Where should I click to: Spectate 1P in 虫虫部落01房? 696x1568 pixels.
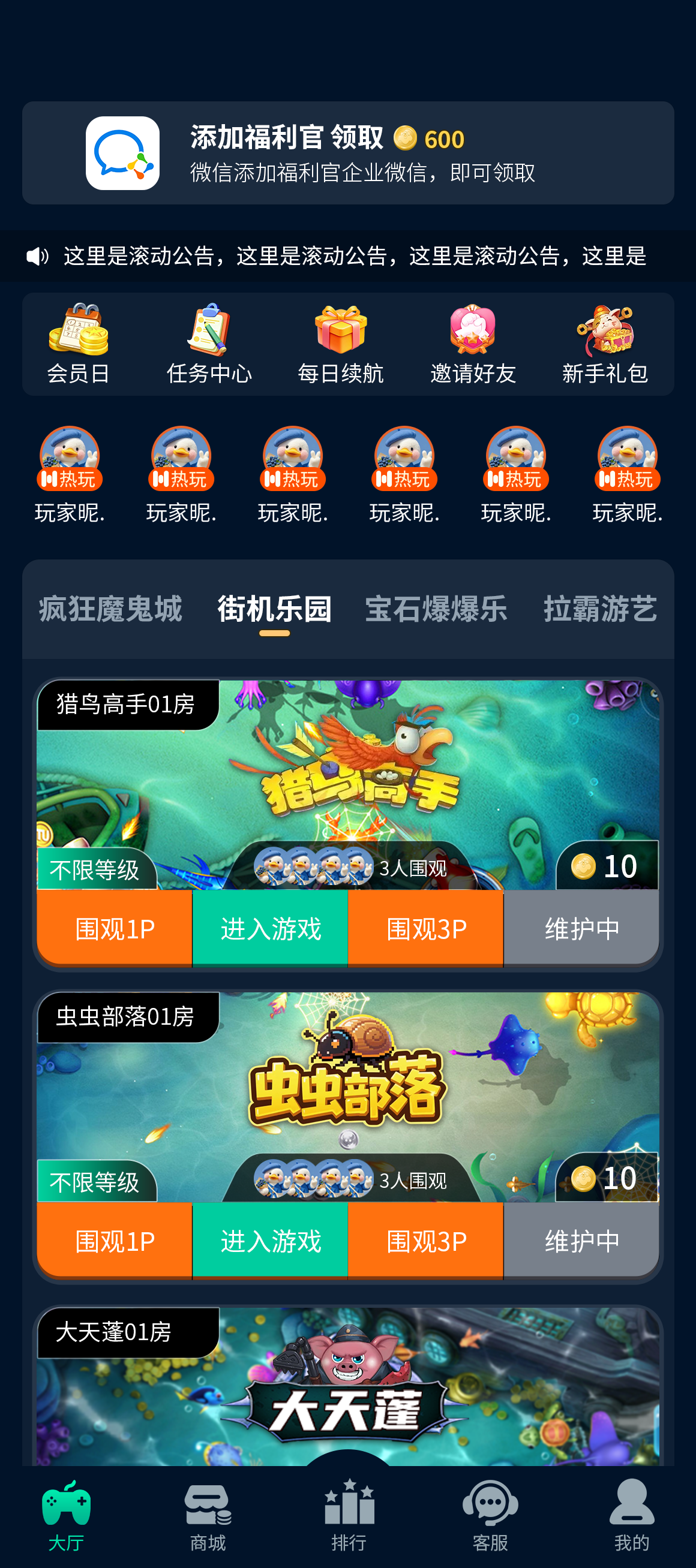click(115, 1241)
